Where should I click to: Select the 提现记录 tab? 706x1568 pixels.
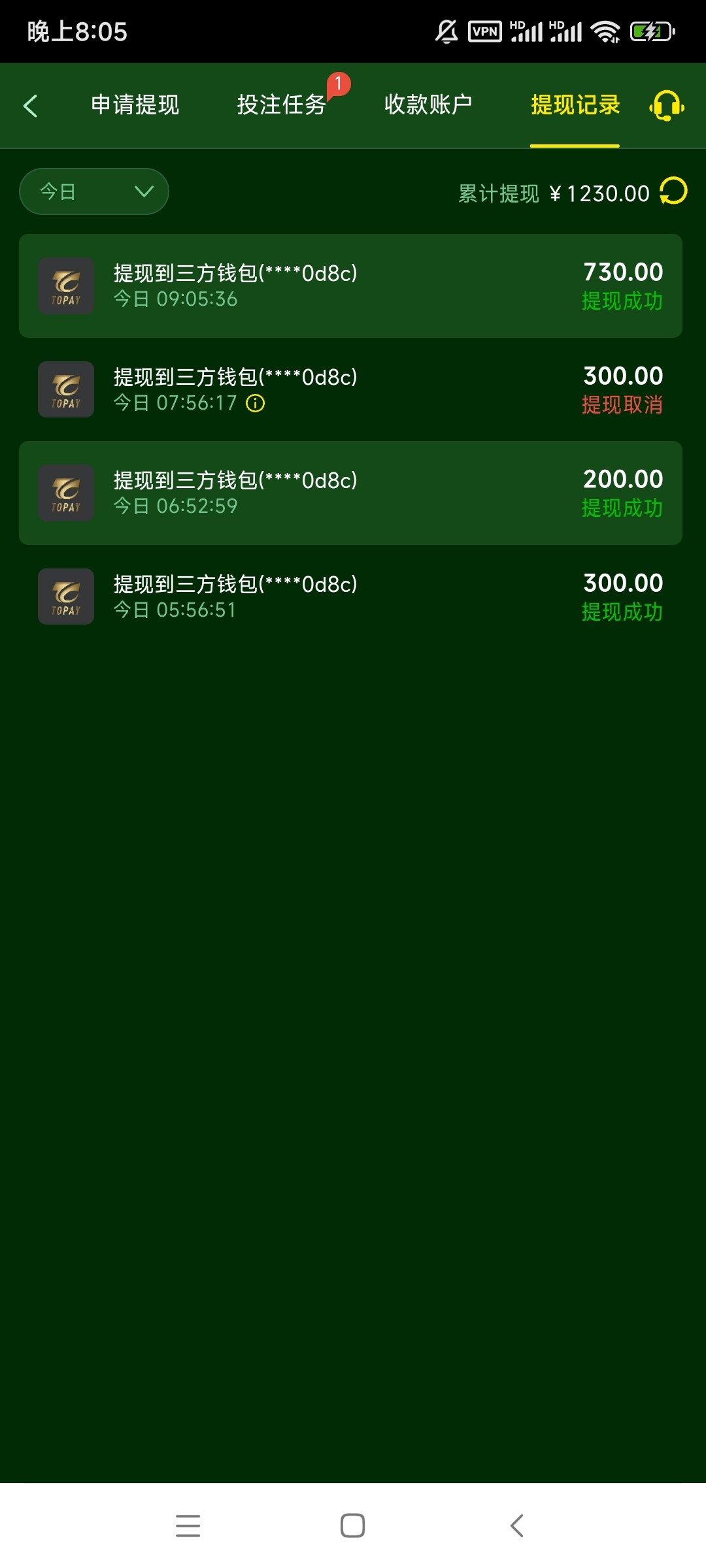575,105
